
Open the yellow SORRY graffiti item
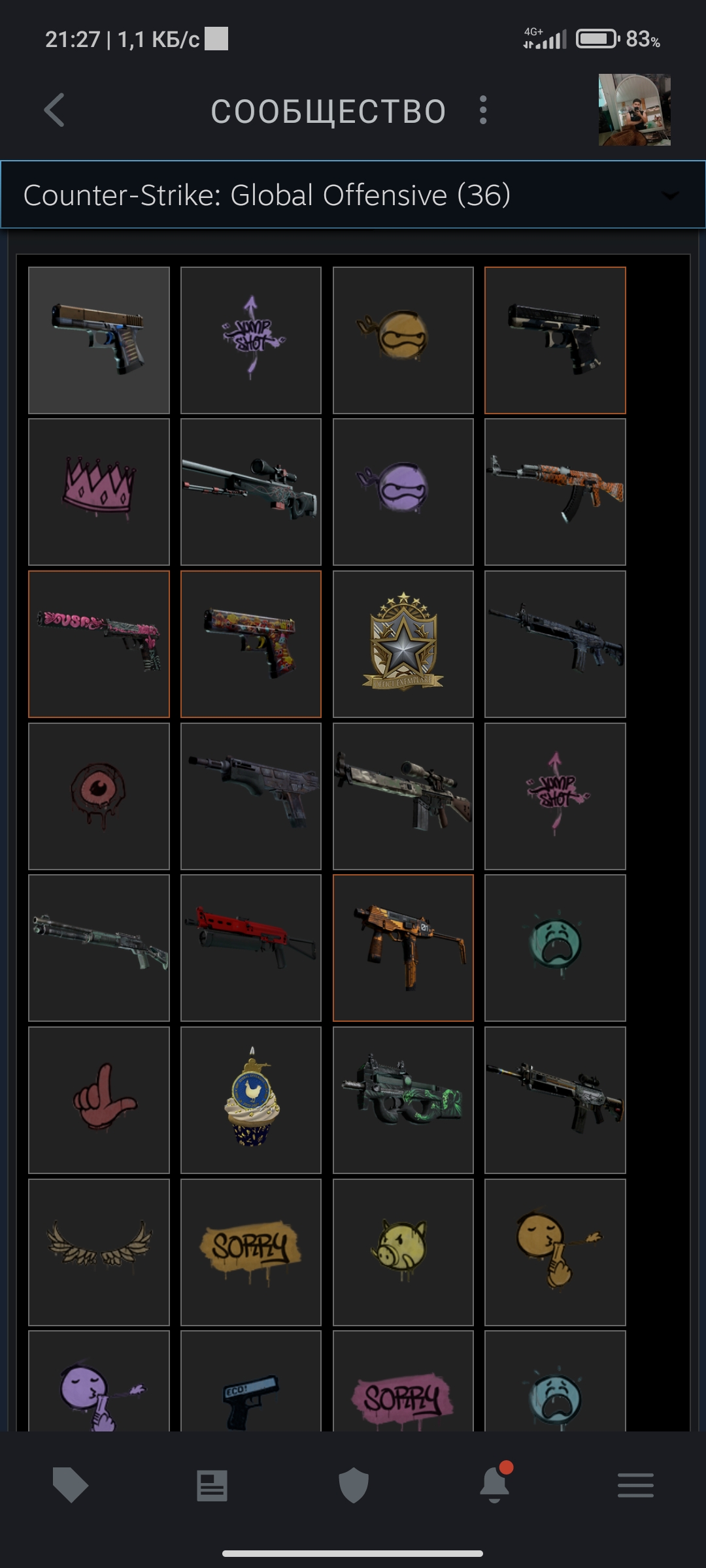click(251, 1252)
